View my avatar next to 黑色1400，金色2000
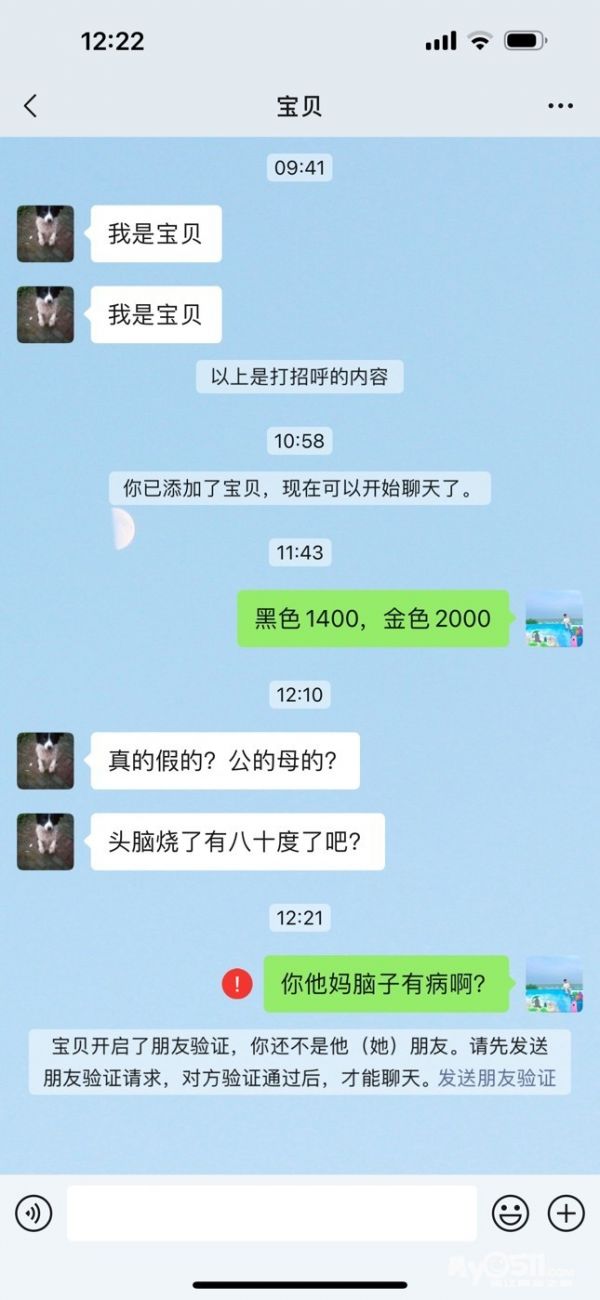Screen dimensions: 600x1300 coord(554,619)
